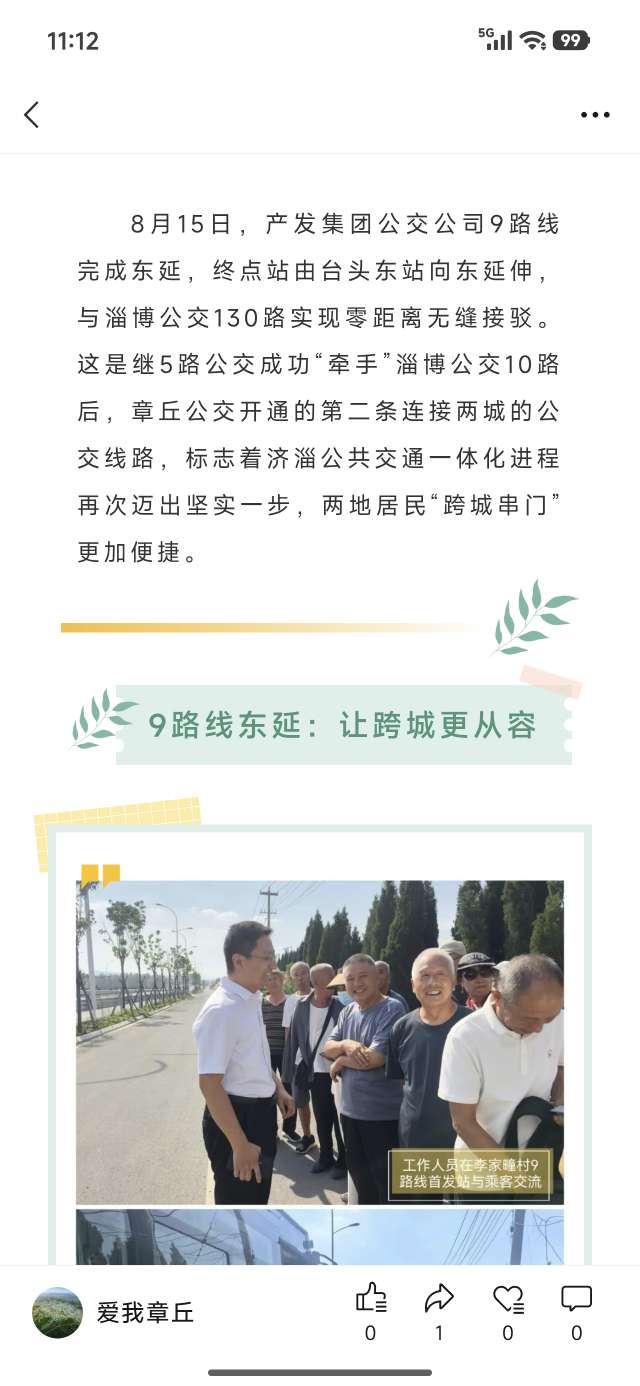Open the comments bubble
Image resolution: width=640 pixels, height=1386 pixels.
[x=576, y=1298]
